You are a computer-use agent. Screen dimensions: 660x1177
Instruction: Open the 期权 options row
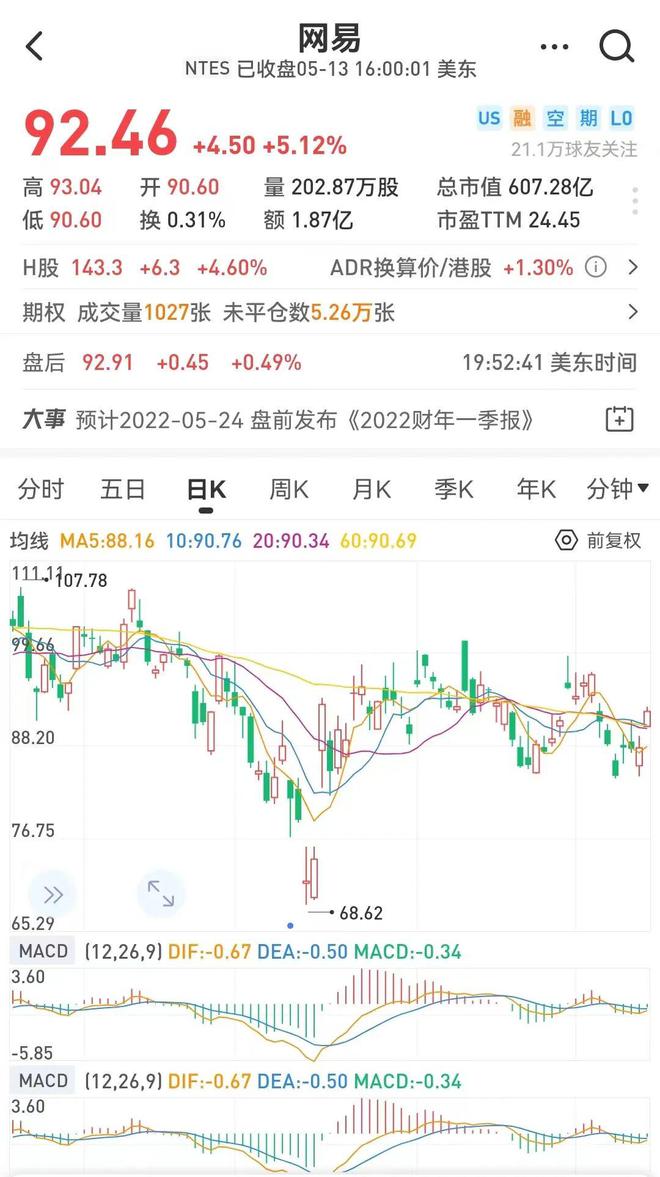(x=330, y=313)
